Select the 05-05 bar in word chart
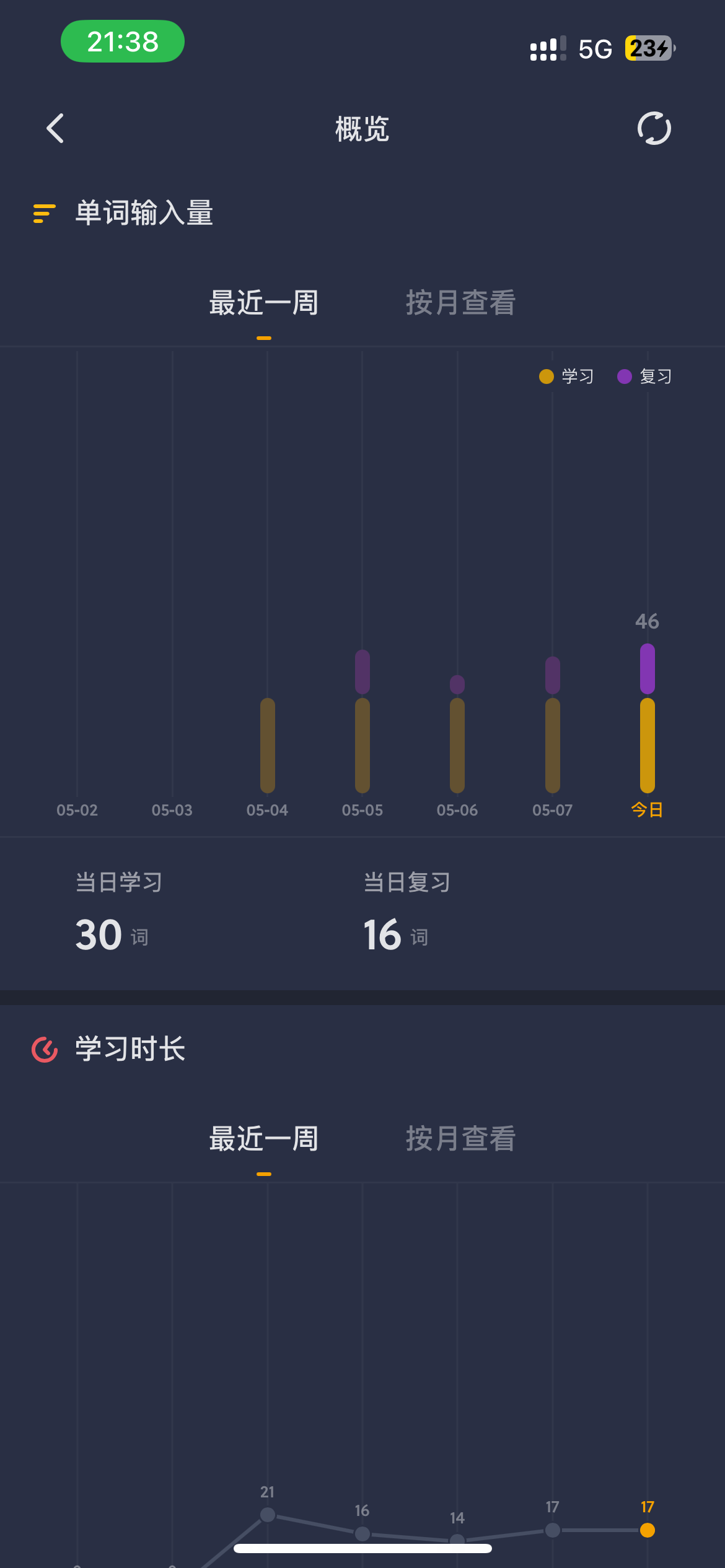 (x=362, y=721)
